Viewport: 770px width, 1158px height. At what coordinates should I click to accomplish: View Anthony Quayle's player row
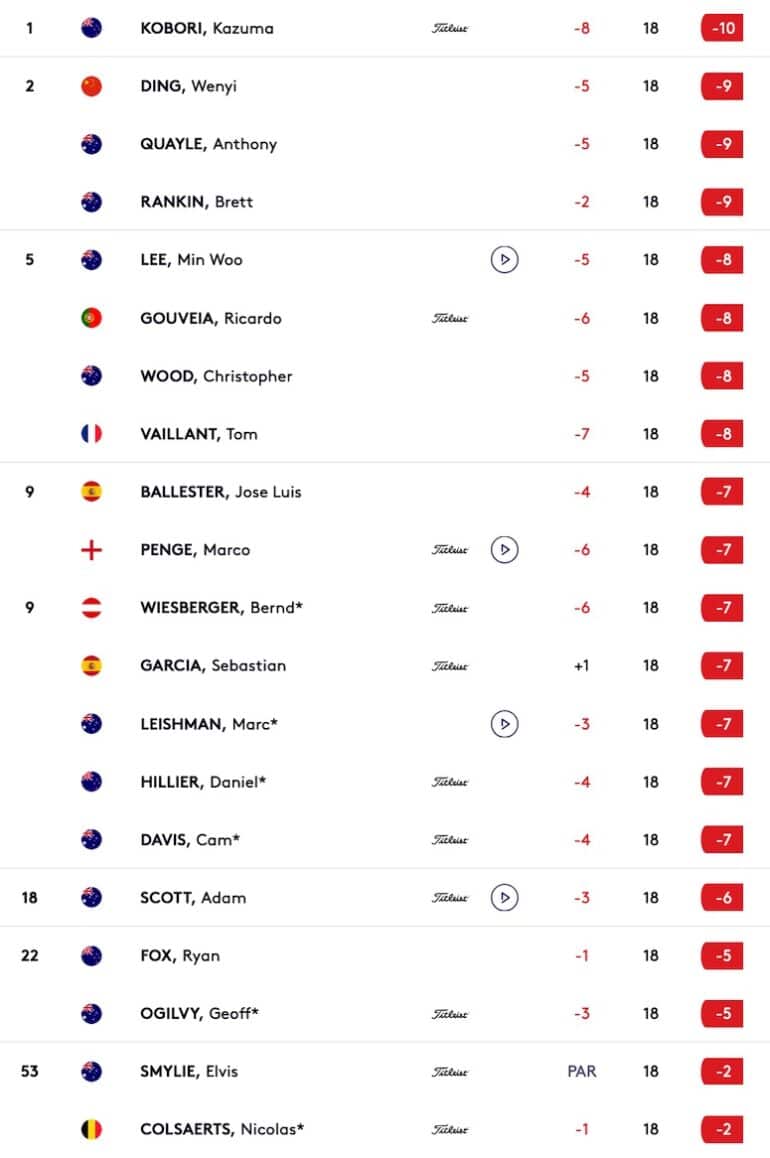pyautogui.click(x=208, y=144)
